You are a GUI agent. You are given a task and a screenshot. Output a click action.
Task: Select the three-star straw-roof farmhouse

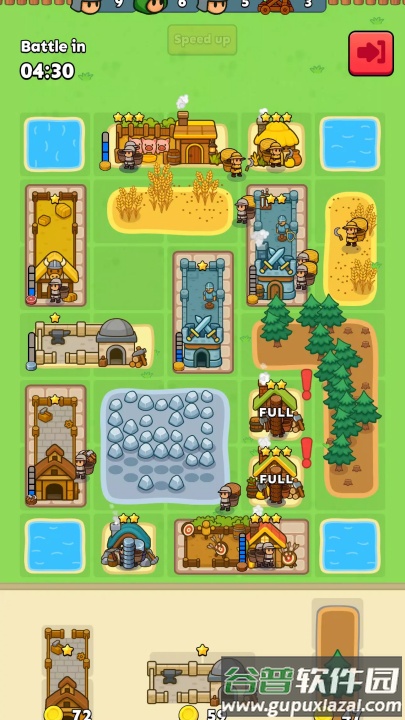(276, 141)
